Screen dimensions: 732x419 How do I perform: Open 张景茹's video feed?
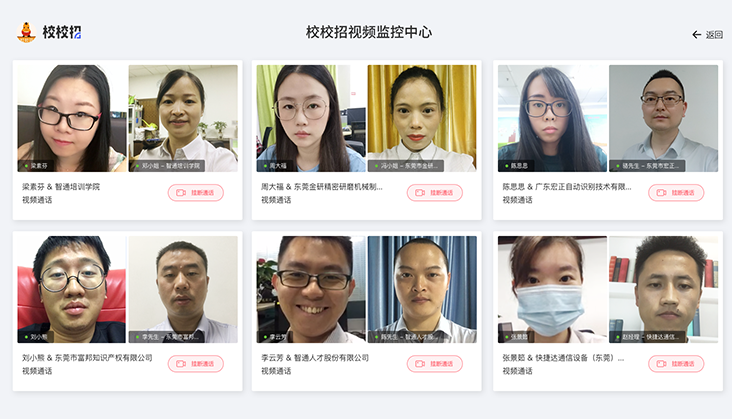tap(551, 289)
